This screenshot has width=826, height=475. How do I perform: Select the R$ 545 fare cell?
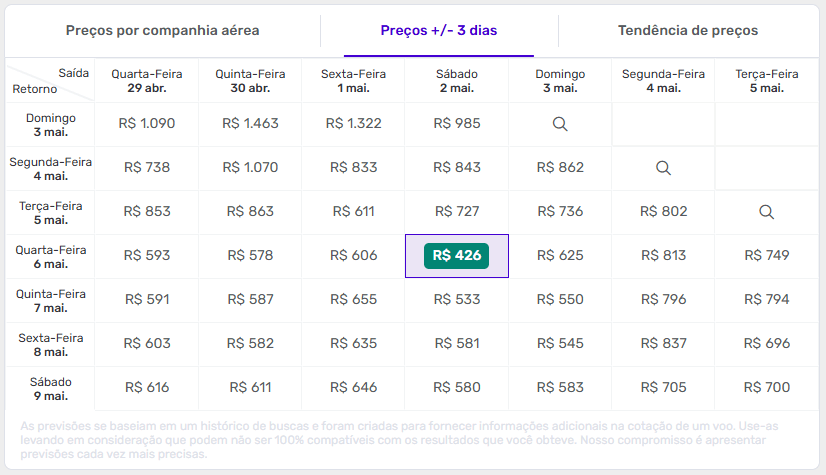tap(560, 344)
